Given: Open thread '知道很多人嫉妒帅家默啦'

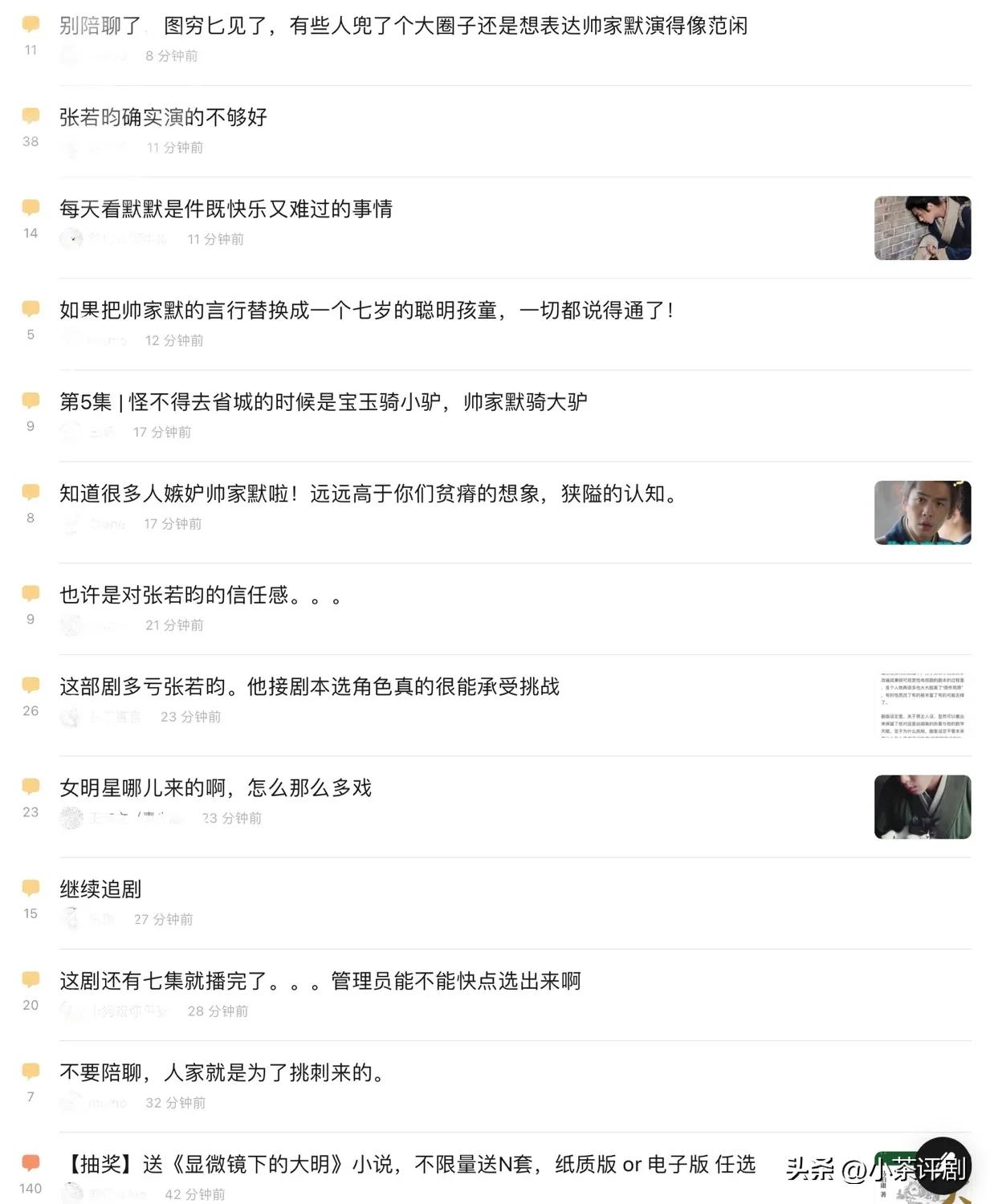Looking at the screenshot, I should click(369, 494).
